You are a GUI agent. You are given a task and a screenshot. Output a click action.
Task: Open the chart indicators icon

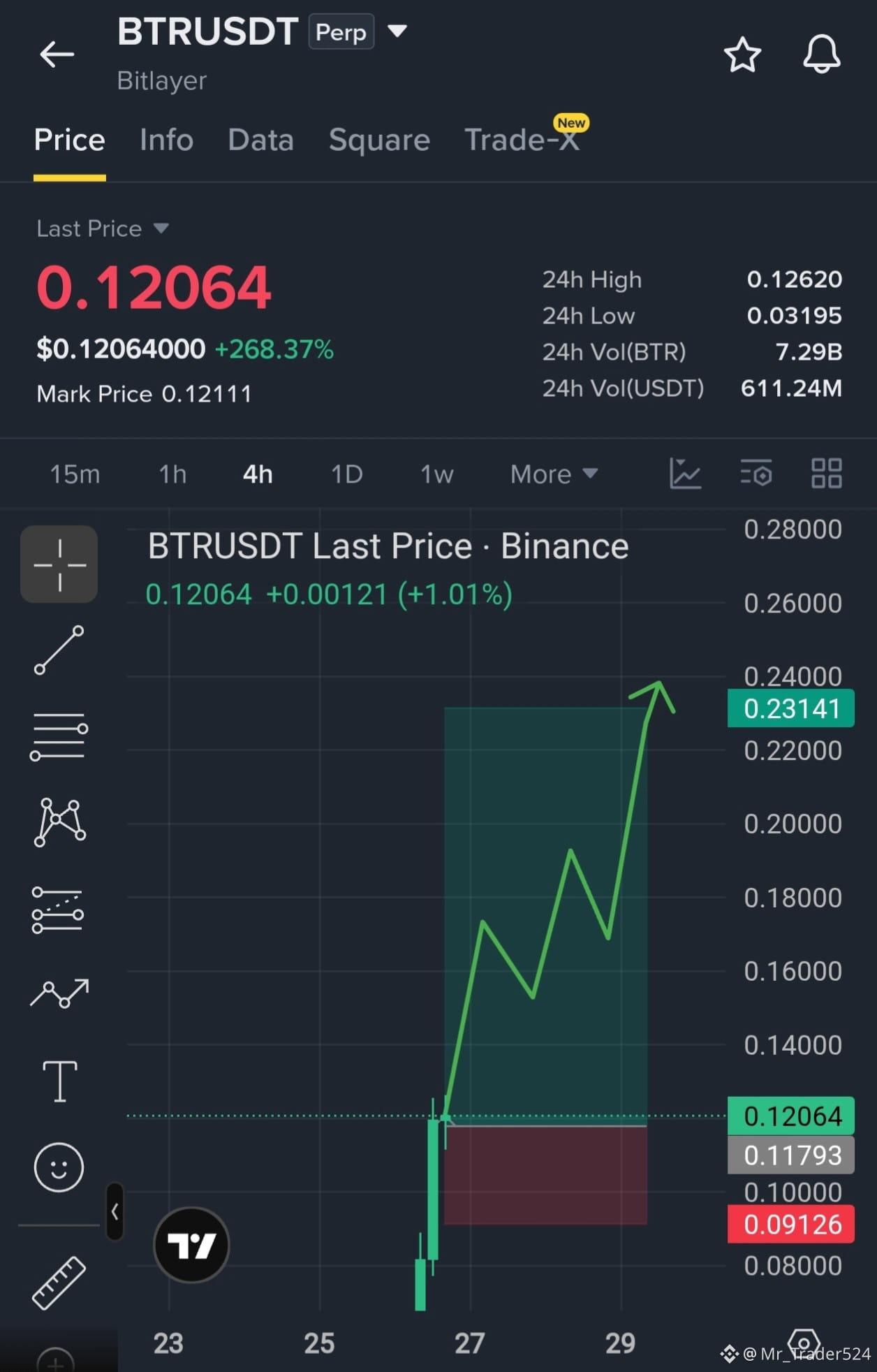pyautogui.click(x=685, y=474)
